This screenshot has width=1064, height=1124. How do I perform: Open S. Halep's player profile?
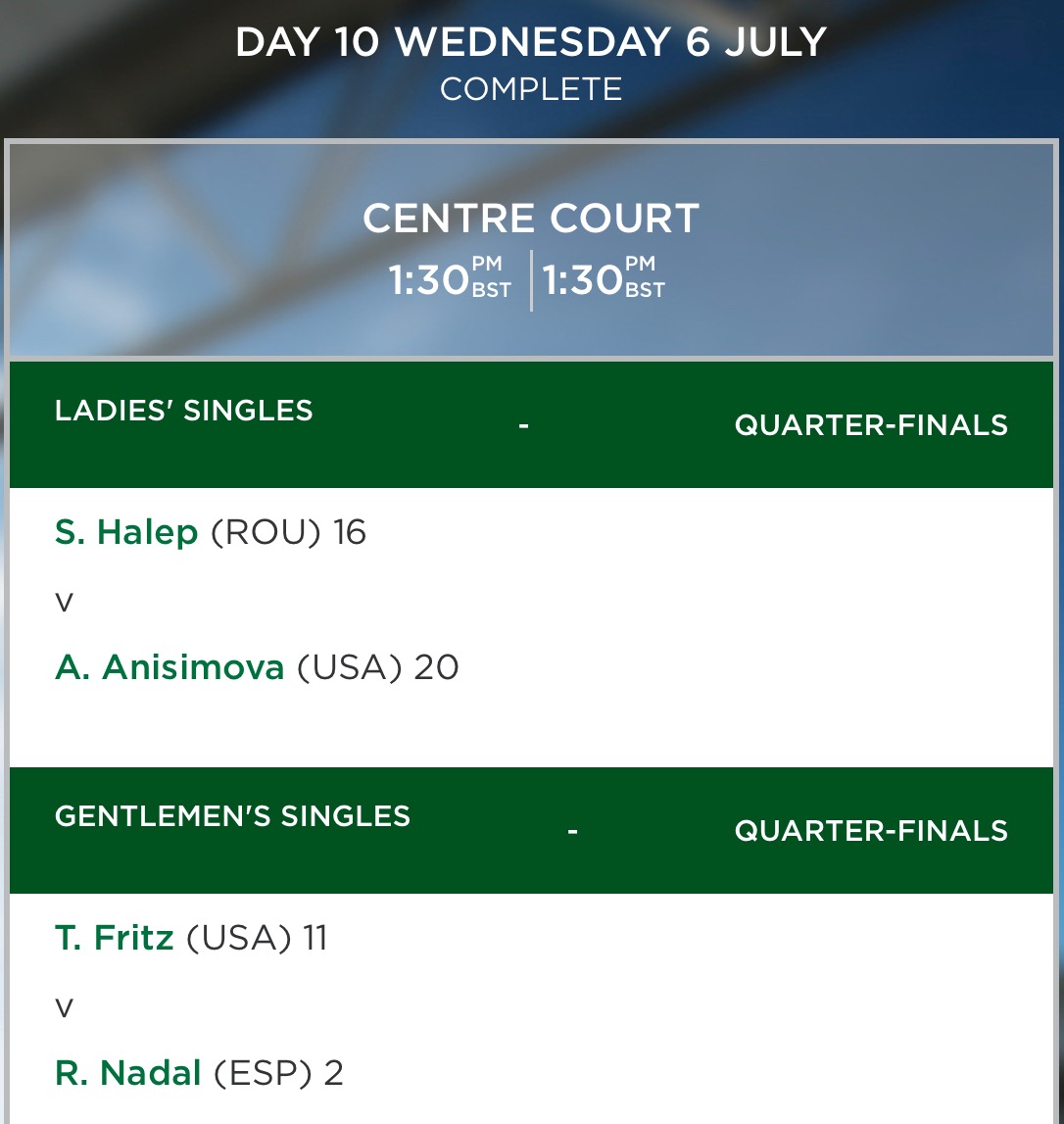point(126,533)
